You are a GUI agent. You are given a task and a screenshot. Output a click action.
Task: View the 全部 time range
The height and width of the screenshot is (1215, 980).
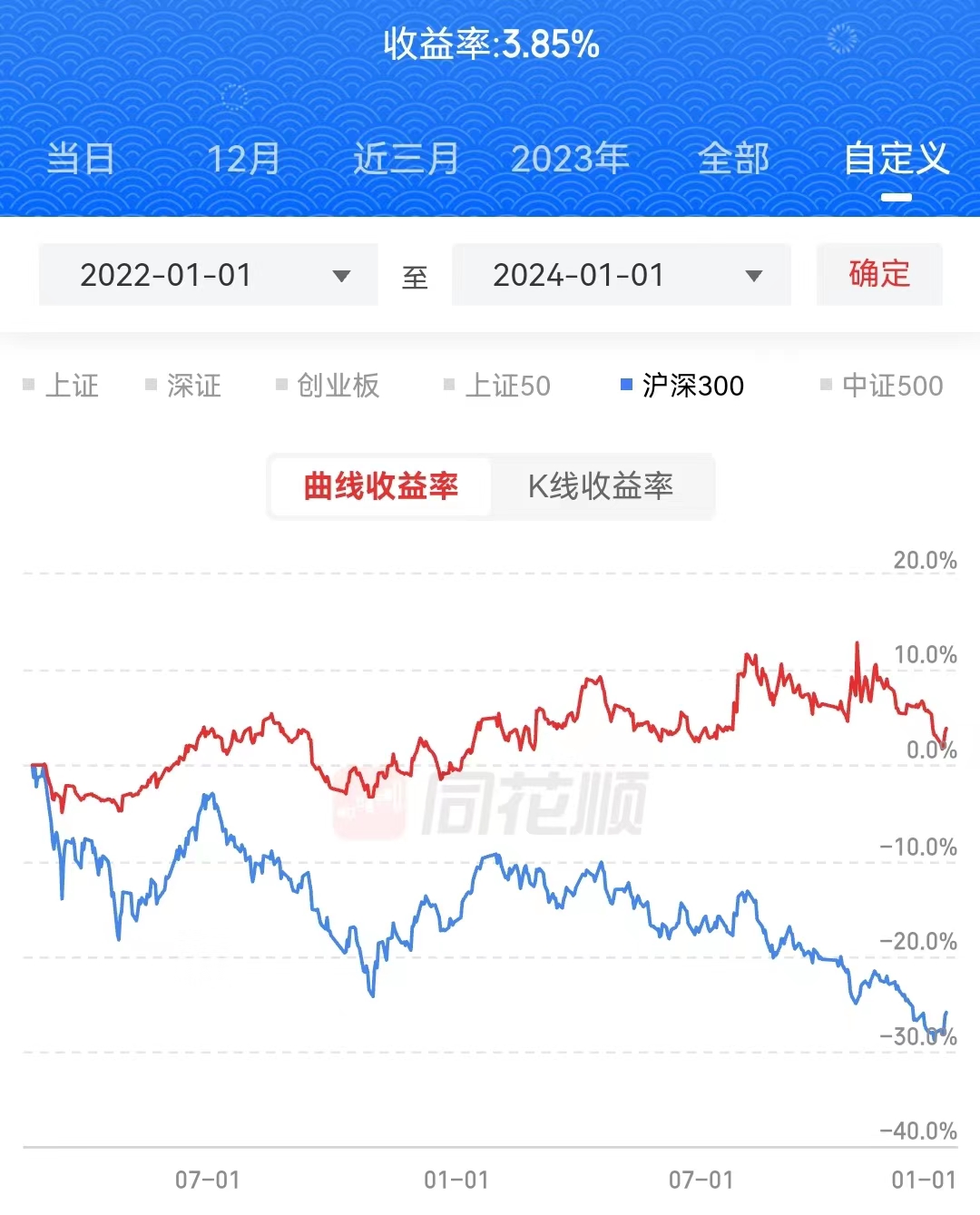[733, 159]
